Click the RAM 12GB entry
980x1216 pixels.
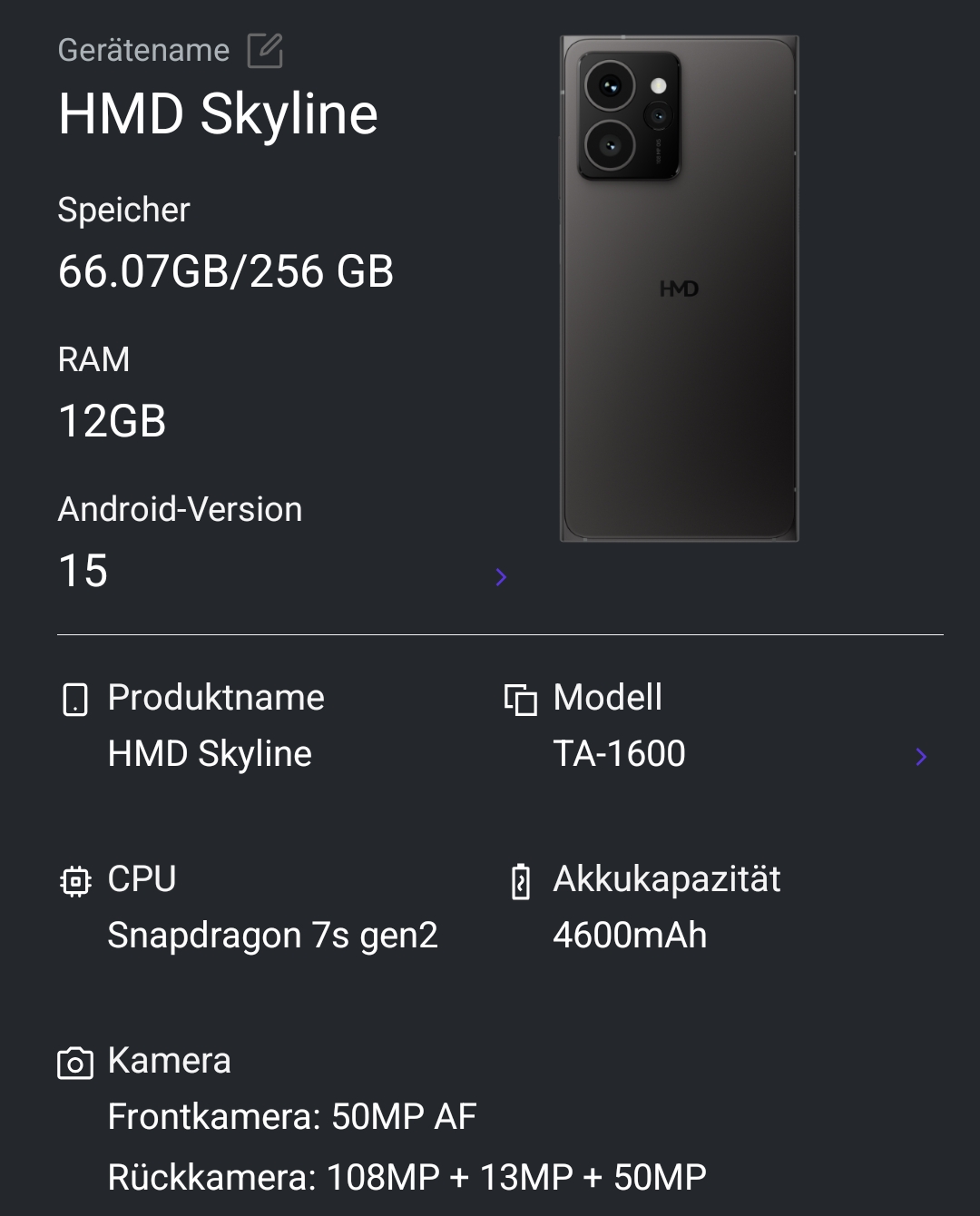click(x=111, y=419)
